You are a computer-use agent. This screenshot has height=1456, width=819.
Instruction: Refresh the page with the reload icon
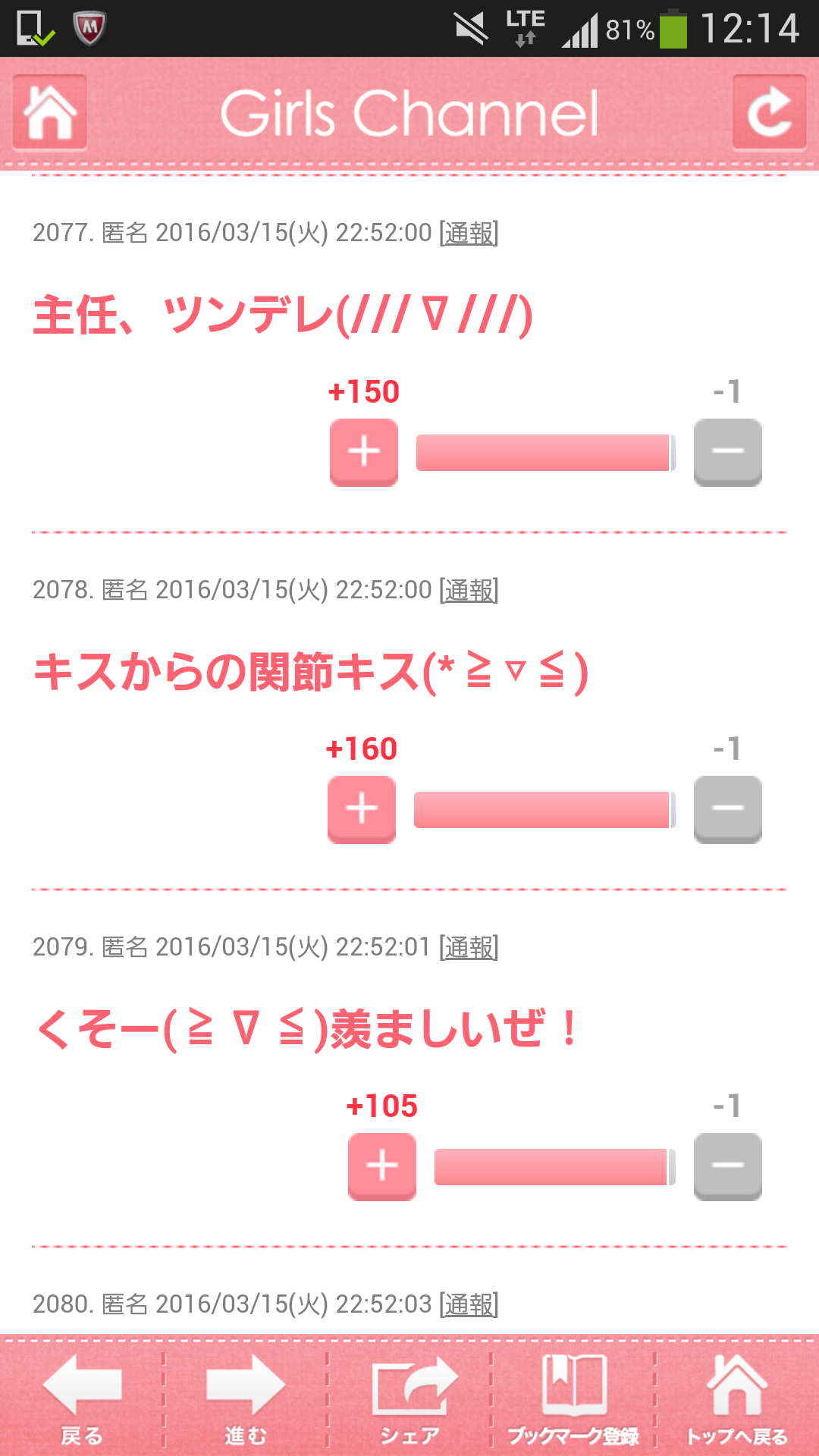(769, 113)
